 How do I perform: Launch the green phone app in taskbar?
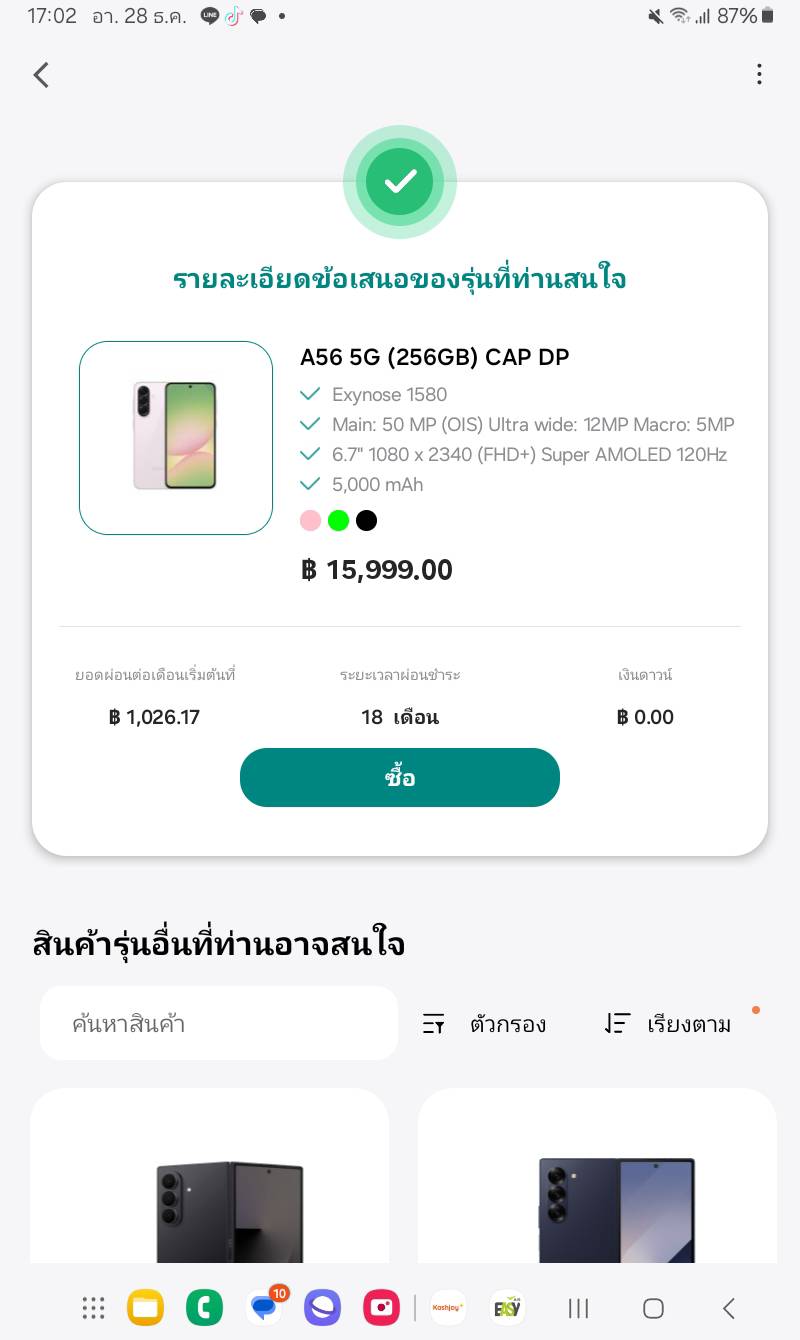coord(204,1307)
